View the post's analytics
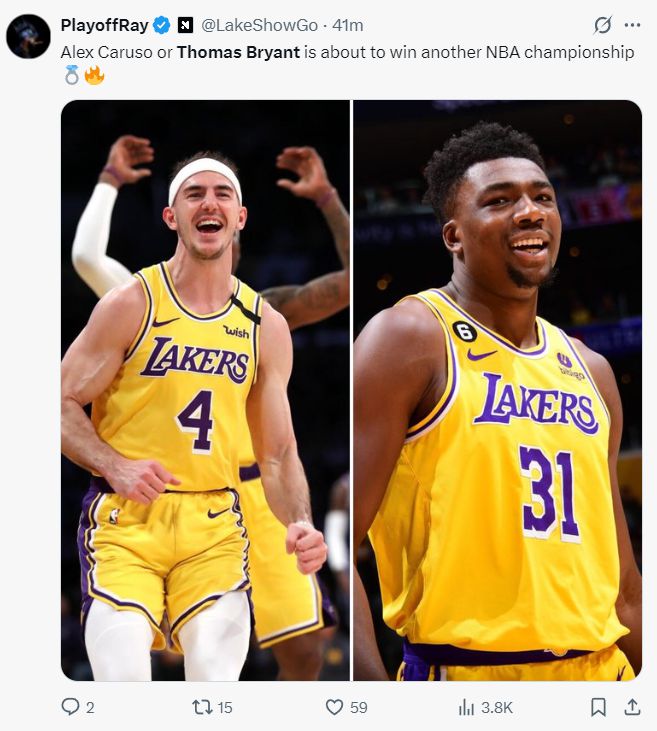Screen dimensions: 657x731 [467, 707]
